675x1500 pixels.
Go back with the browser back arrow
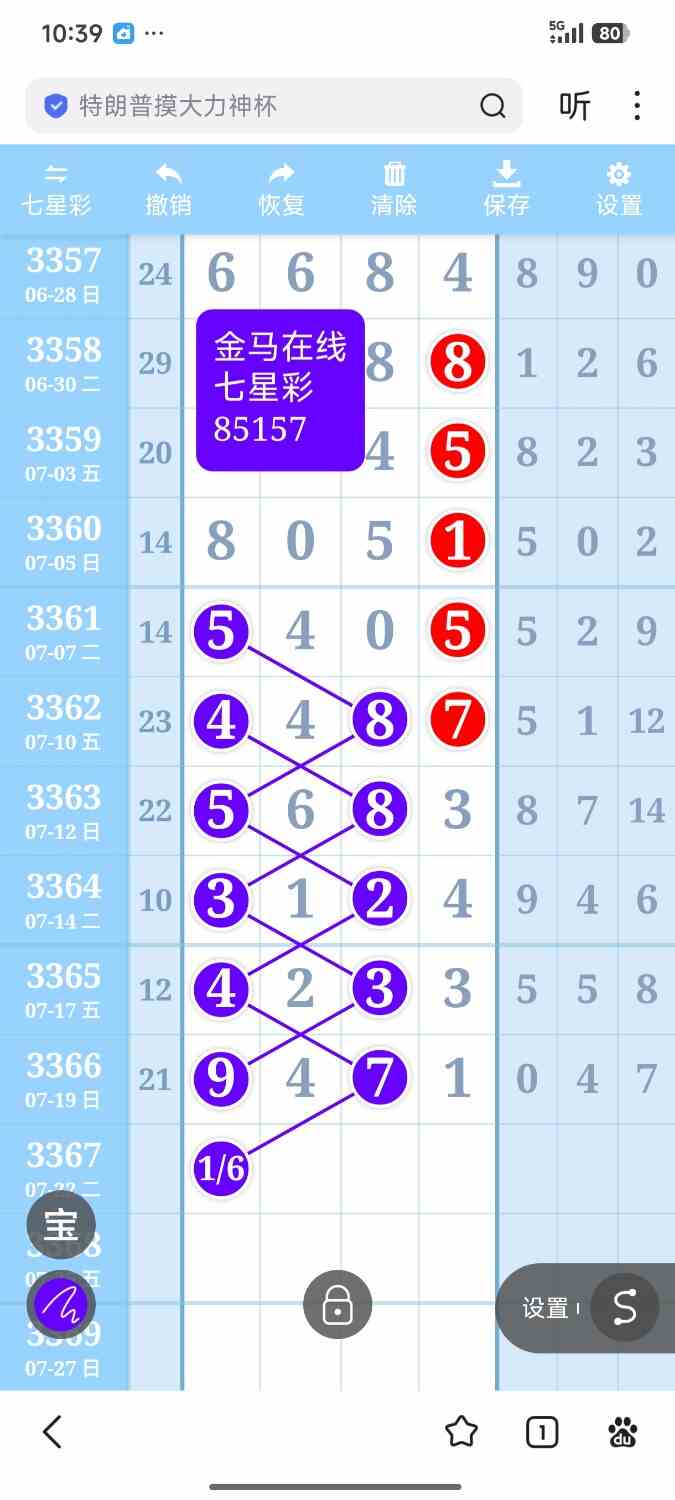53,1432
